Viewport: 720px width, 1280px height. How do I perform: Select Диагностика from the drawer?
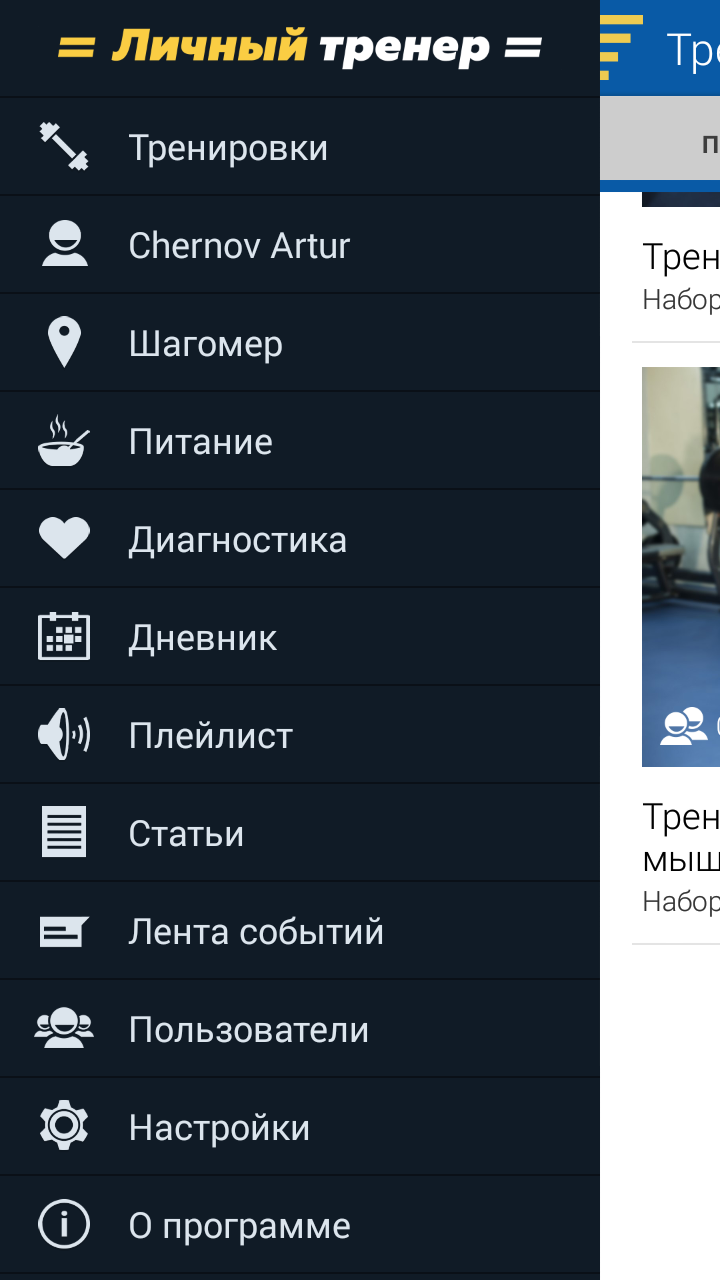237,540
